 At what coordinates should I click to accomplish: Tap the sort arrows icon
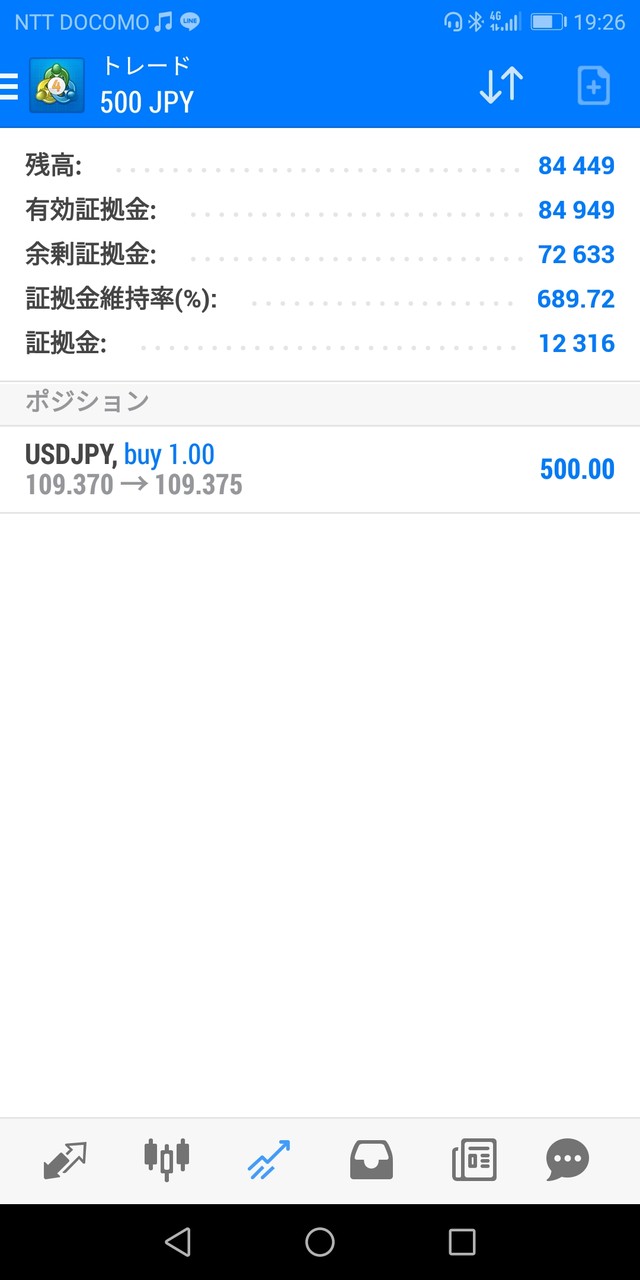click(x=501, y=86)
